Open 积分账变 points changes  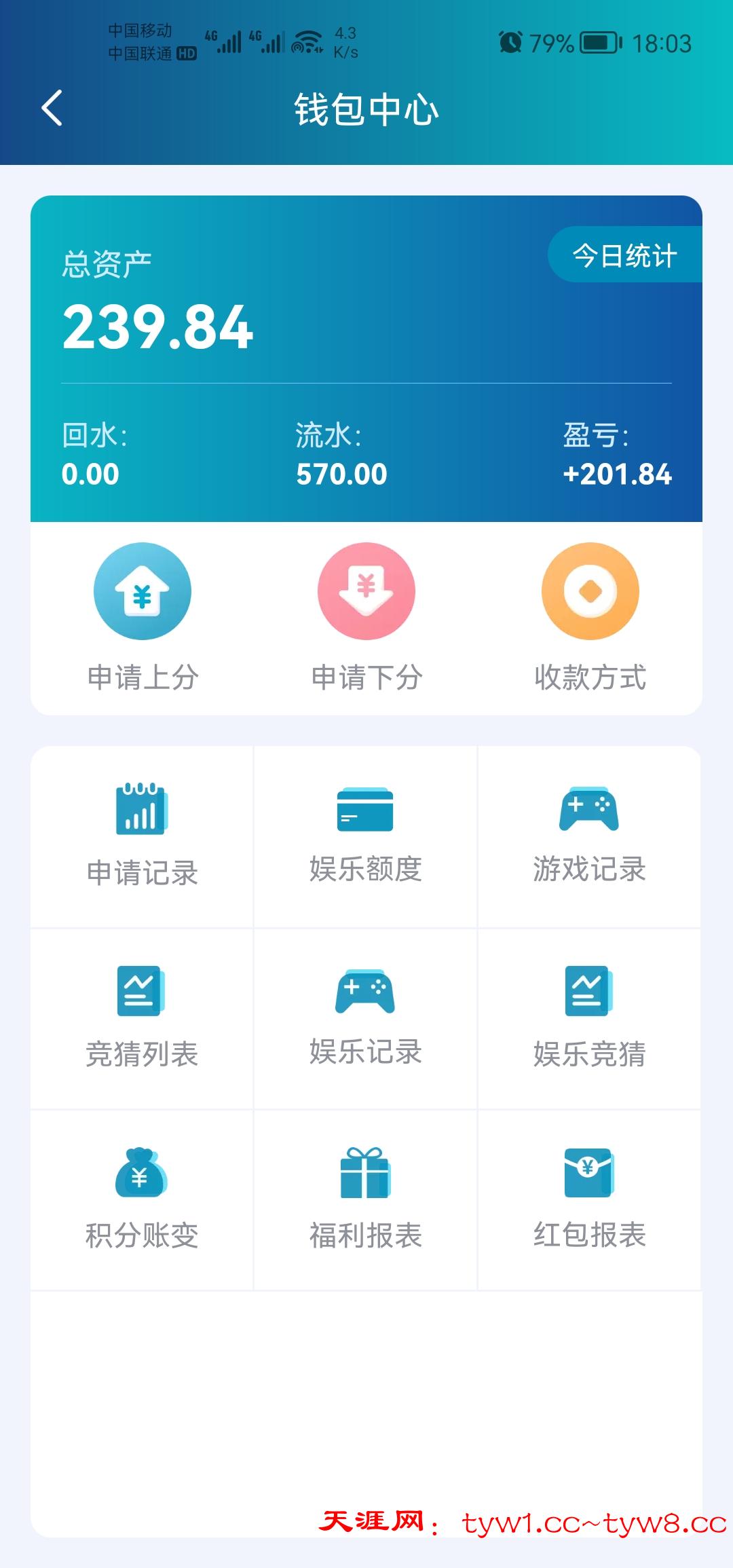click(x=142, y=1200)
